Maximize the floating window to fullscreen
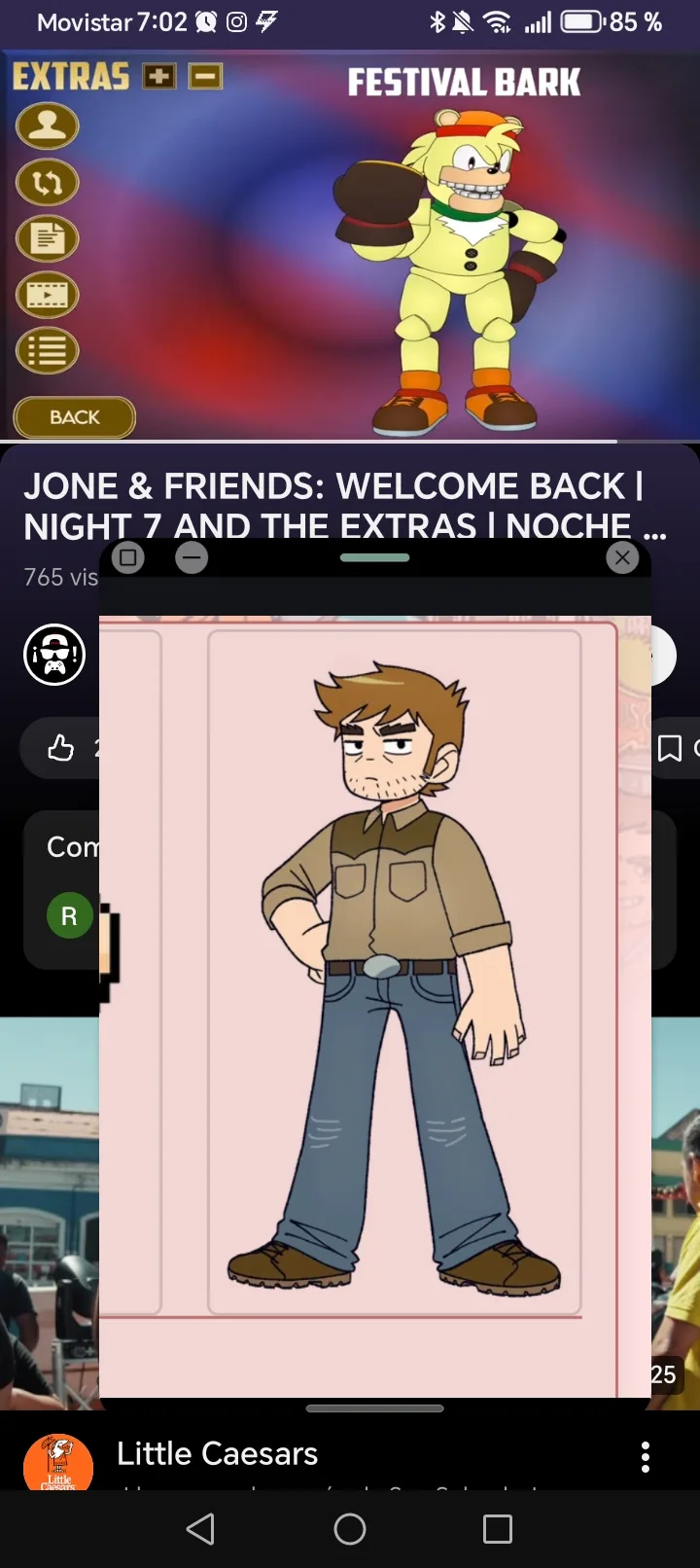 point(128,557)
